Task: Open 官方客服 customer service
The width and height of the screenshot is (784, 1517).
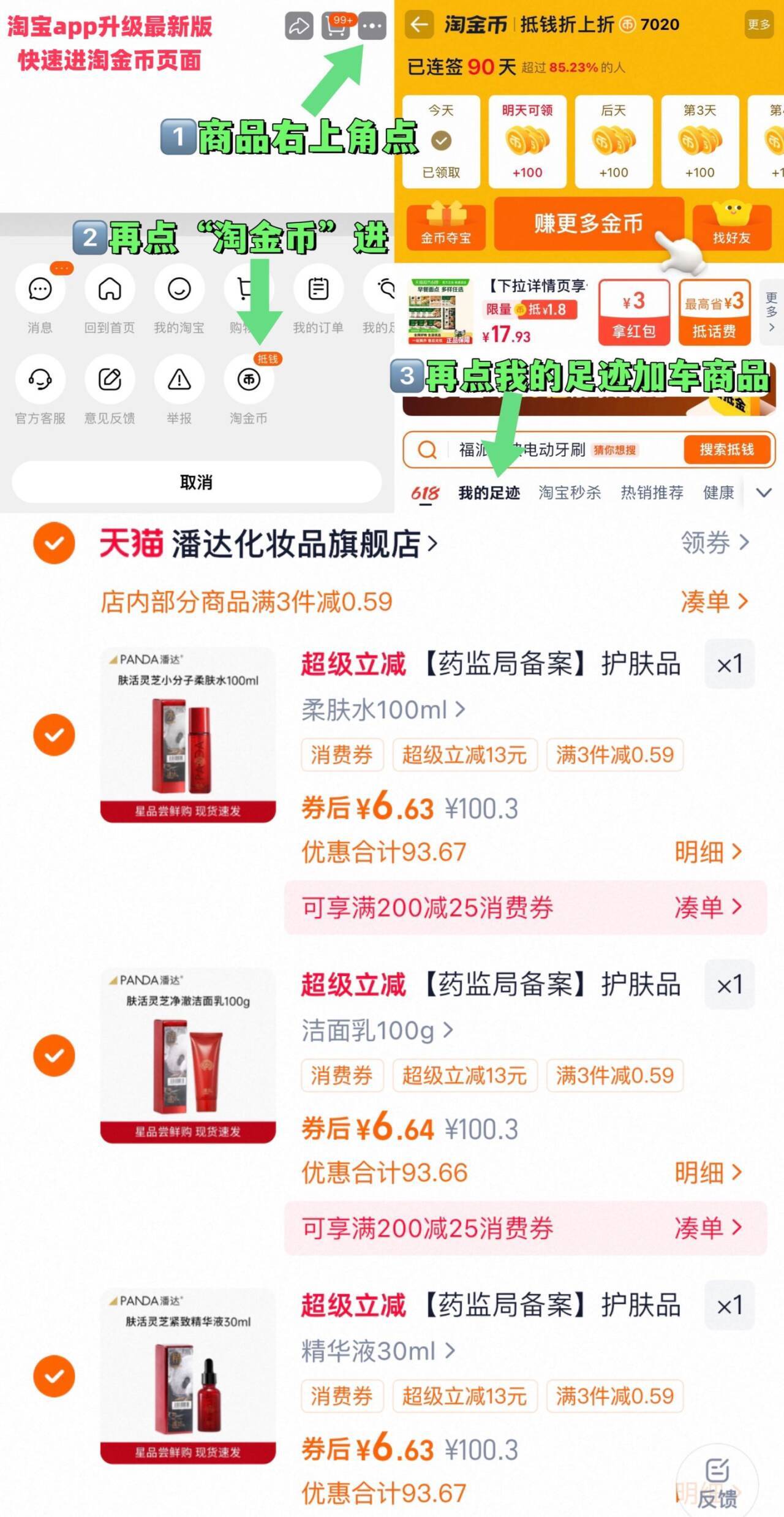Action: click(x=40, y=380)
